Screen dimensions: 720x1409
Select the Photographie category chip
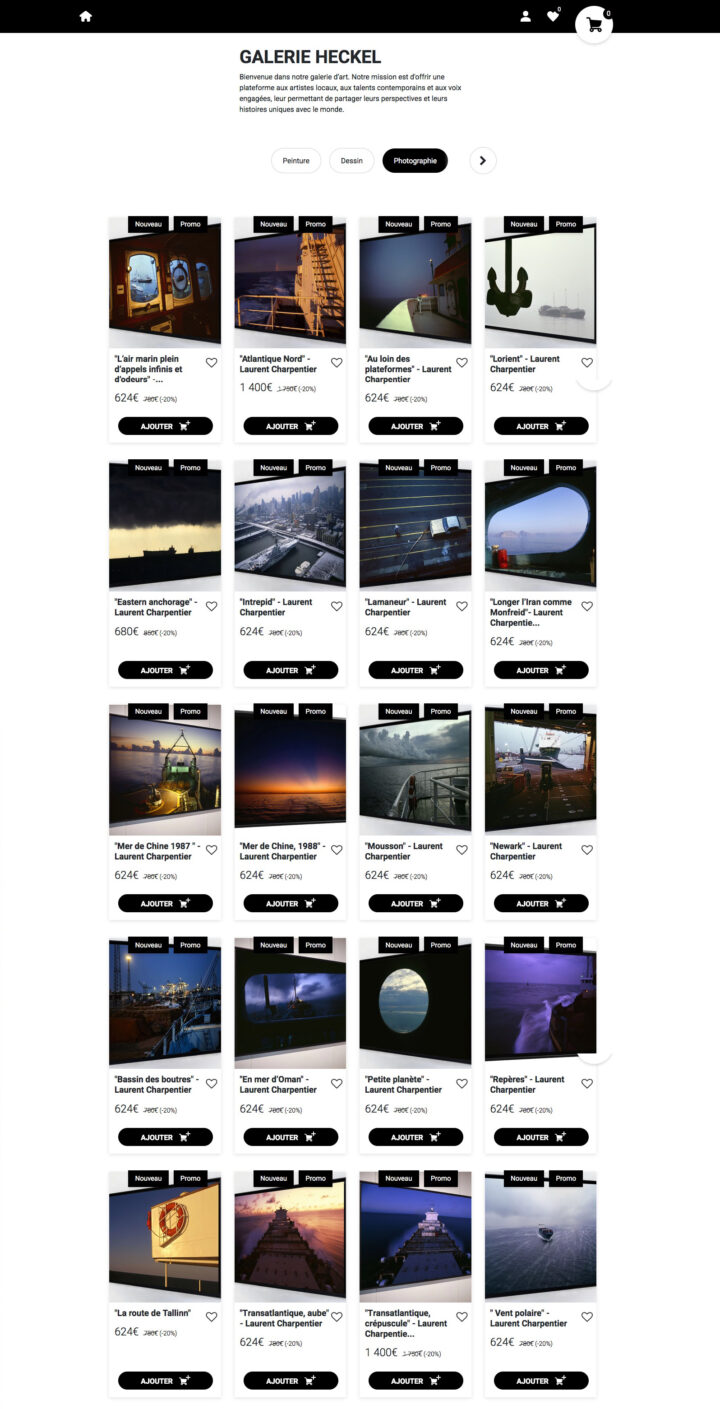coord(415,161)
